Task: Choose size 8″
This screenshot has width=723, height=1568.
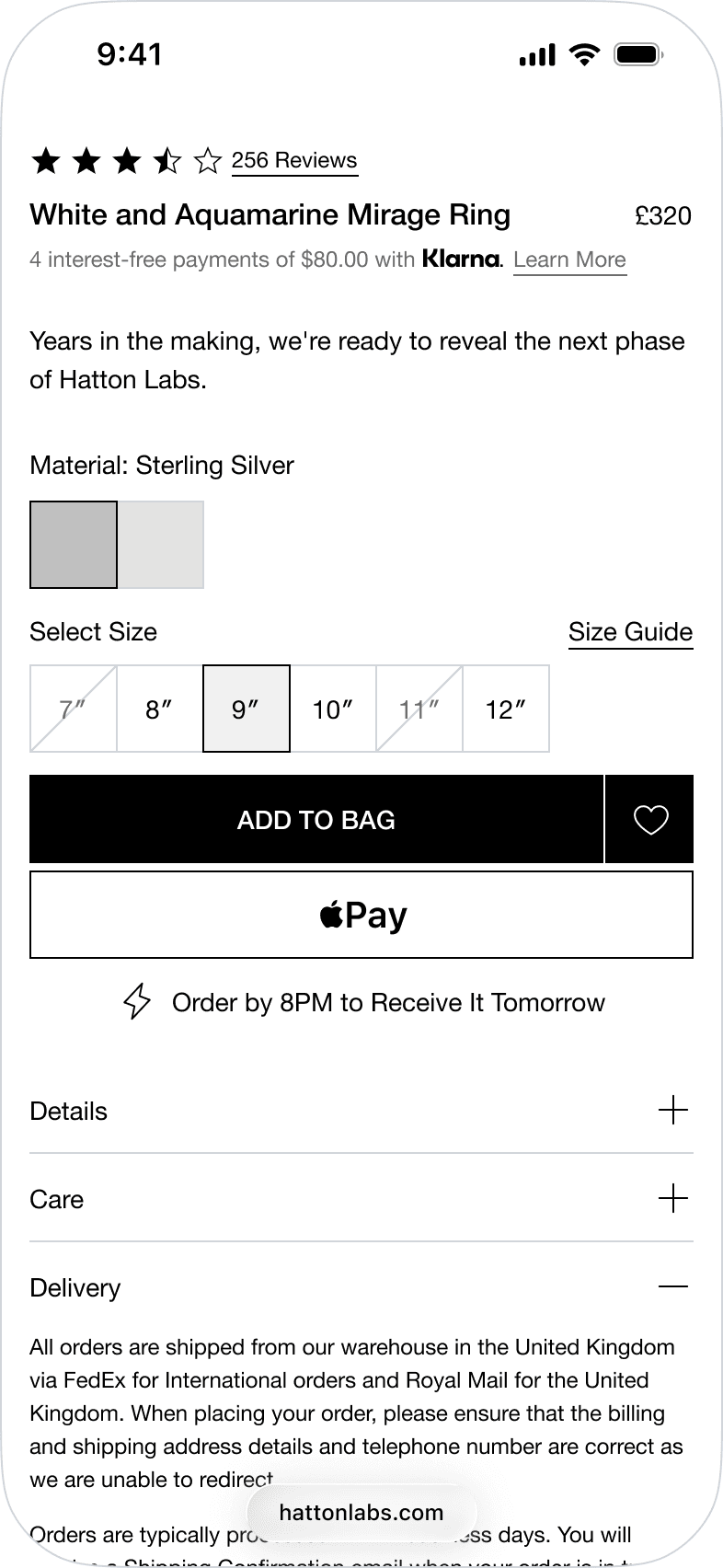Action: pos(160,709)
